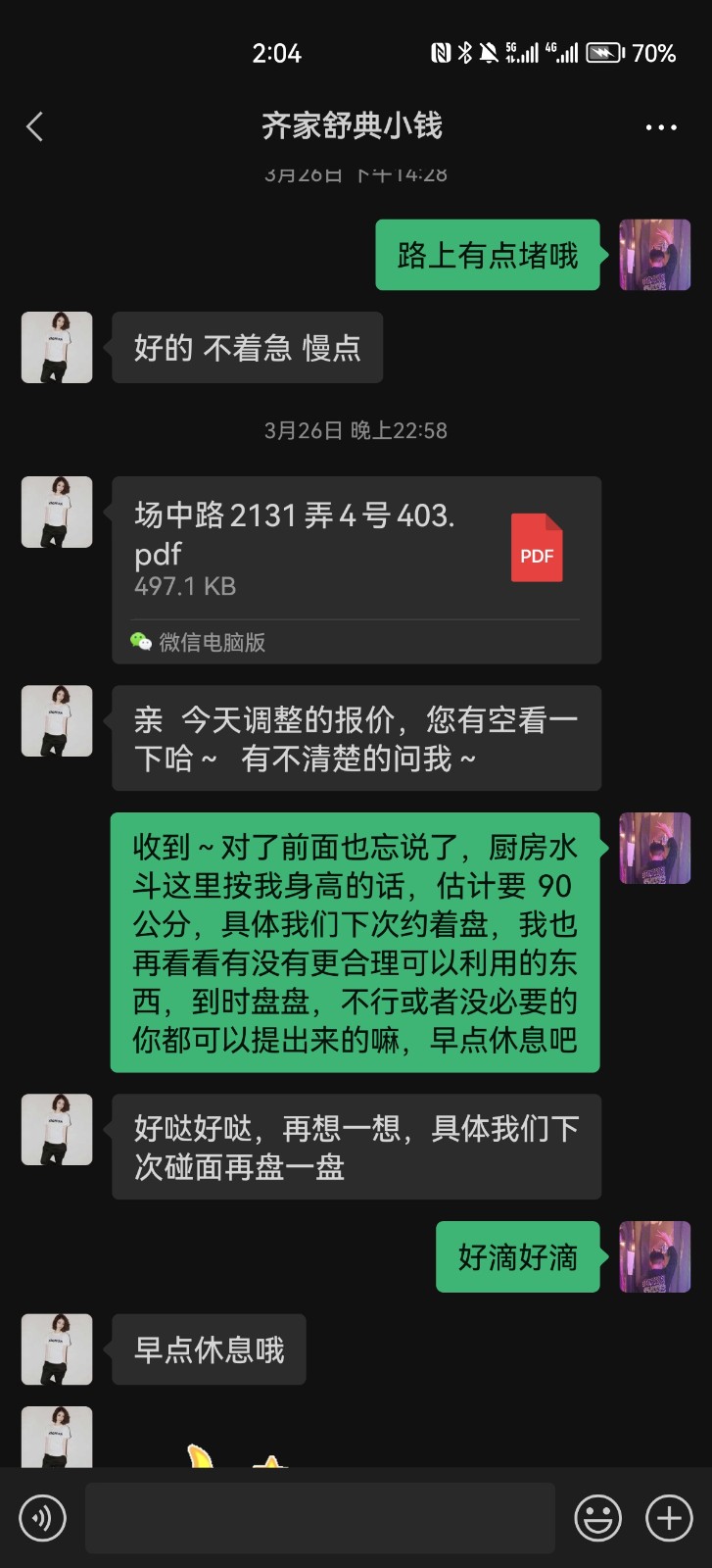This screenshot has height=1568, width=712.
Task: Open contact avatar beside 早点休息哦
Action: [x=57, y=1349]
